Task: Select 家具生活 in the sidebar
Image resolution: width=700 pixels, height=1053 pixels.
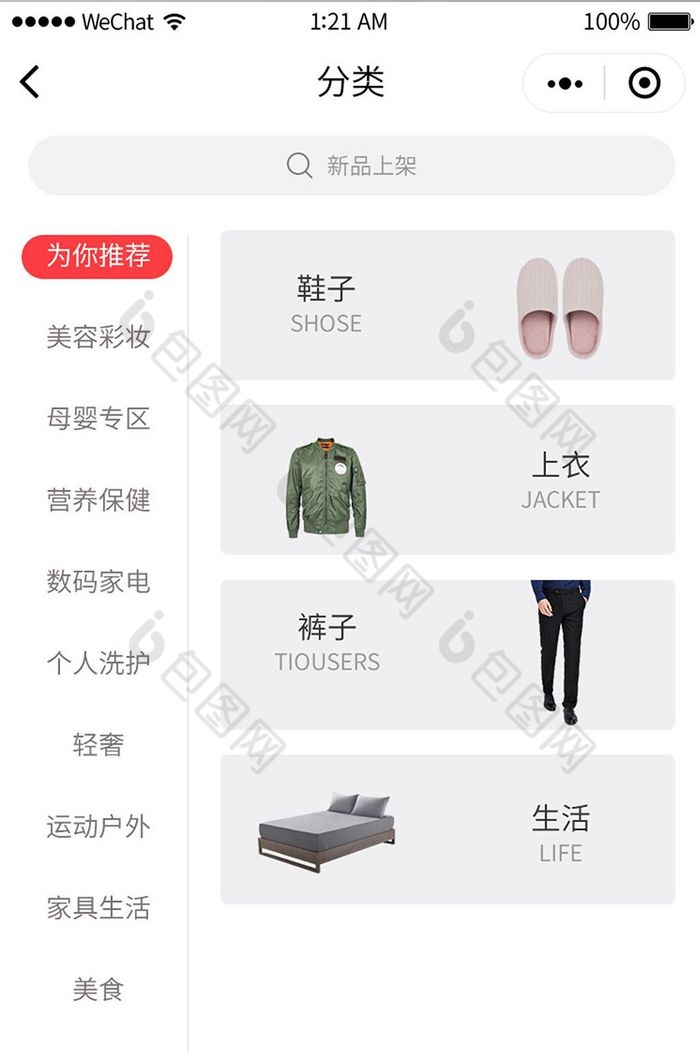Action: pyautogui.click(x=98, y=908)
